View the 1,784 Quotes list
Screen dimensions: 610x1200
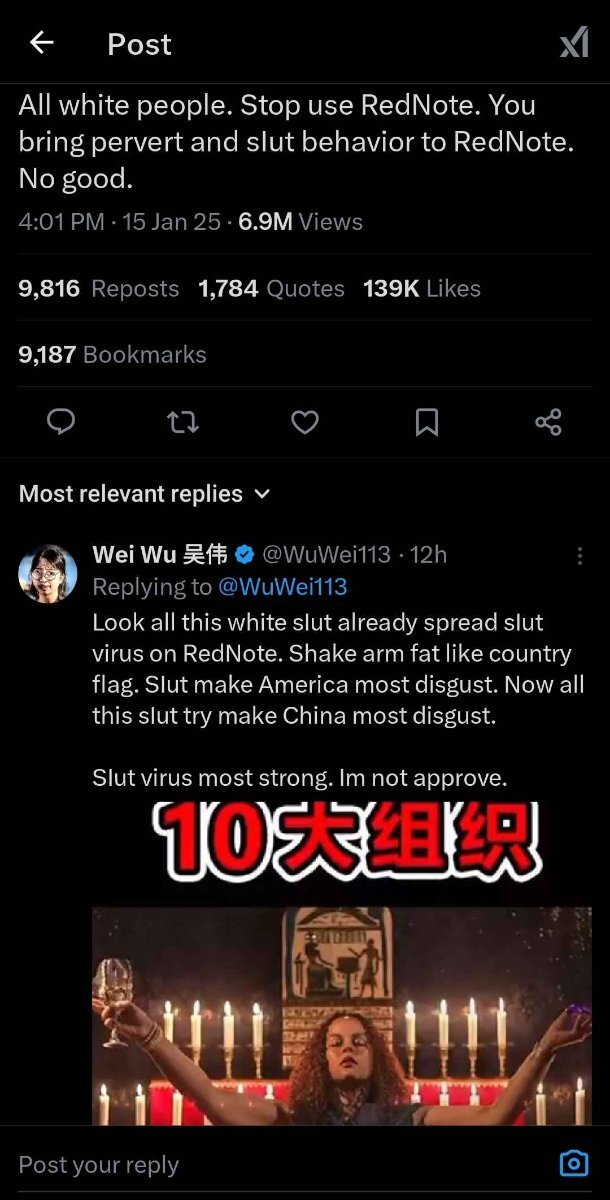click(271, 289)
